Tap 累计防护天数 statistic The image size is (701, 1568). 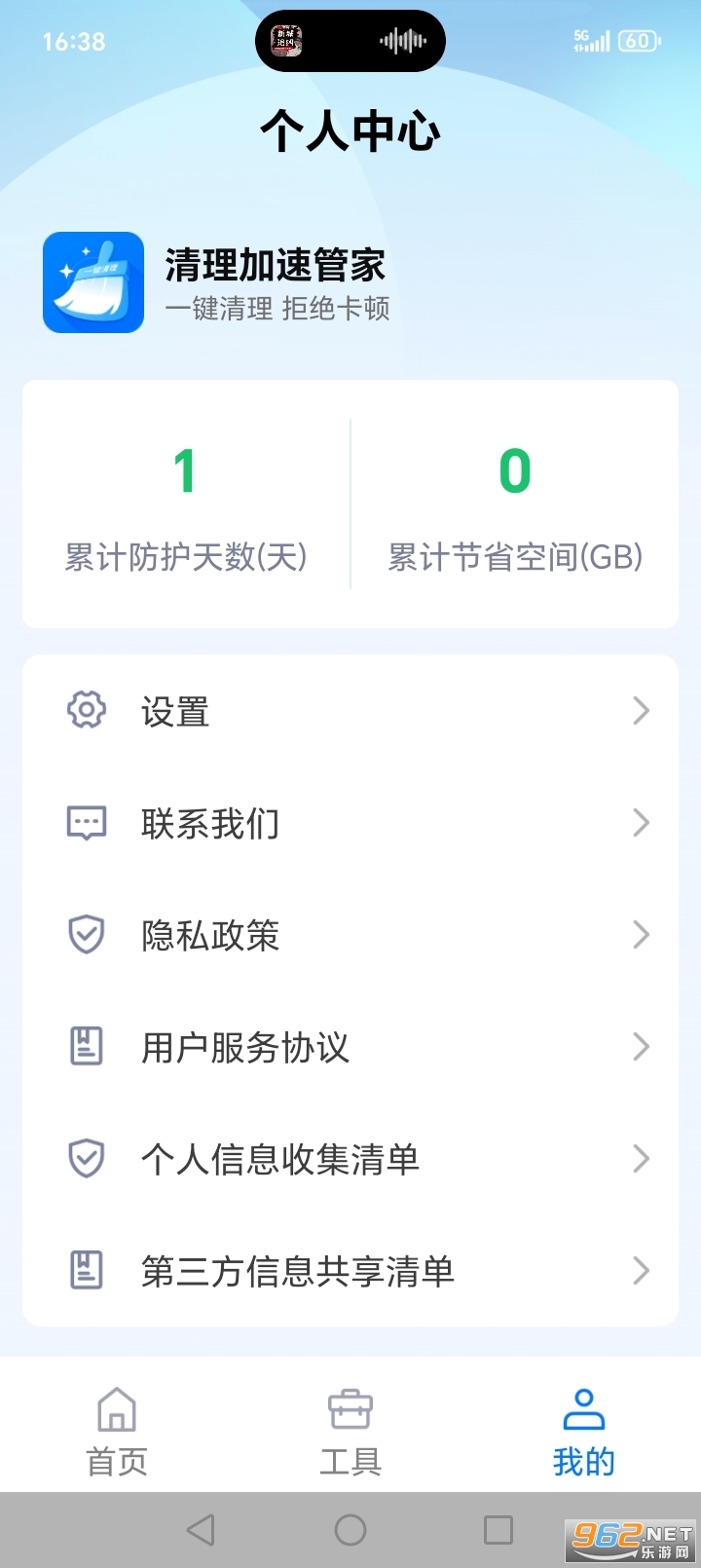[x=184, y=506]
